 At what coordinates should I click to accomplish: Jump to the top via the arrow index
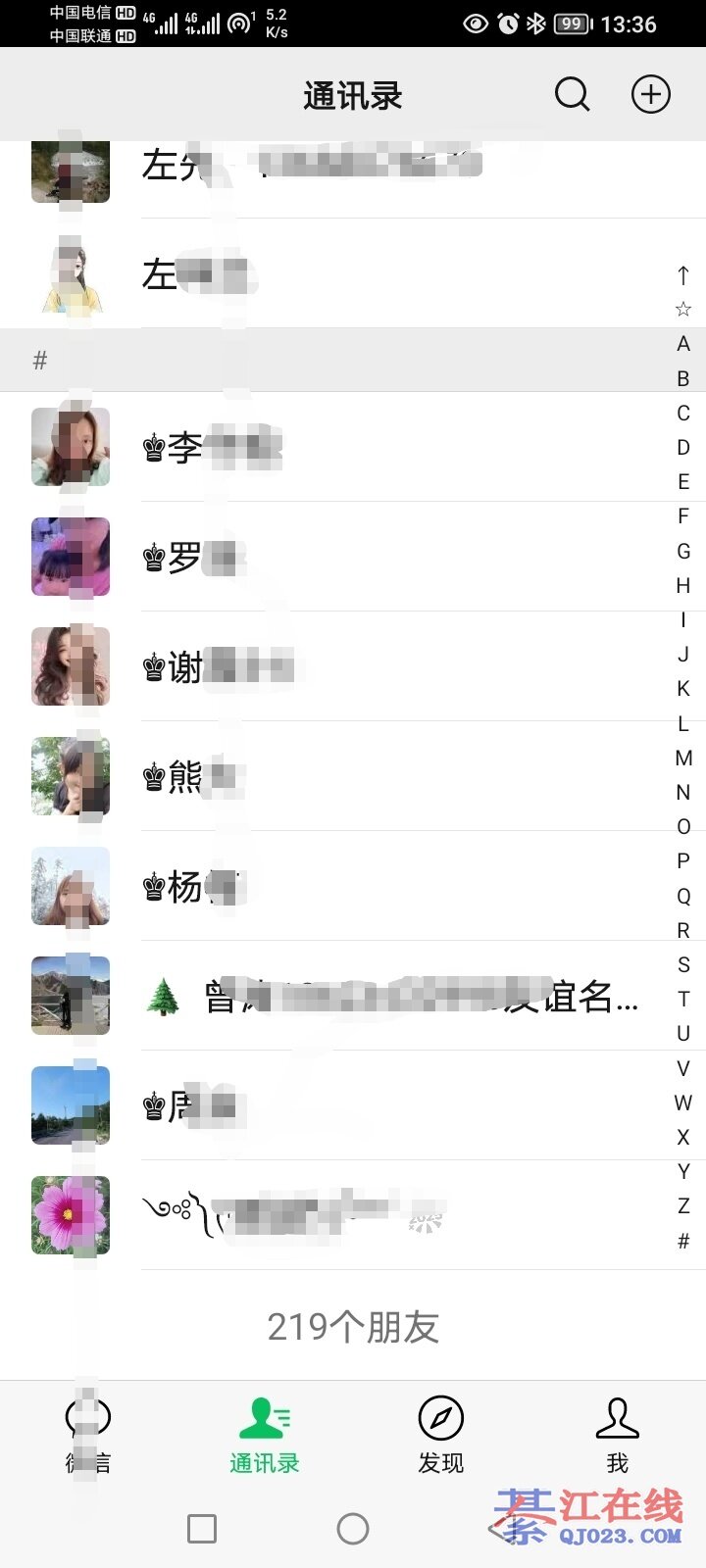tap(683, 275)
